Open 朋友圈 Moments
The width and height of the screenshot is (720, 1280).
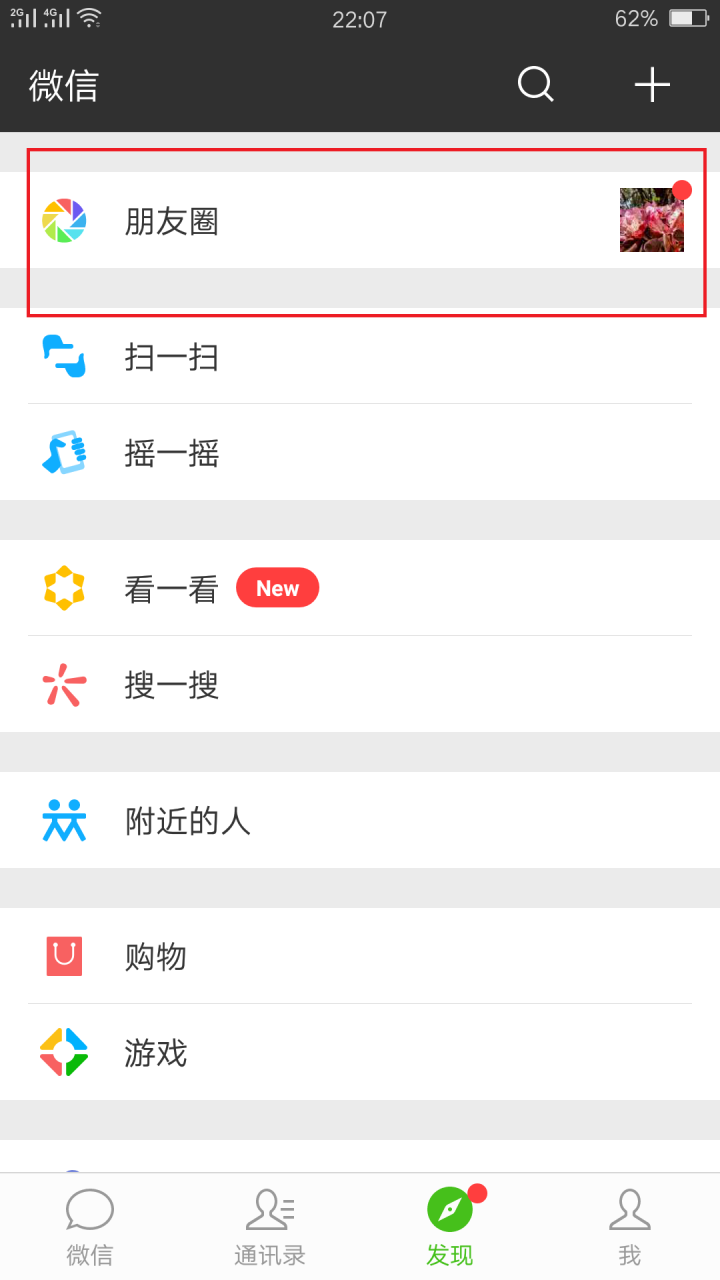pos(360,220)
